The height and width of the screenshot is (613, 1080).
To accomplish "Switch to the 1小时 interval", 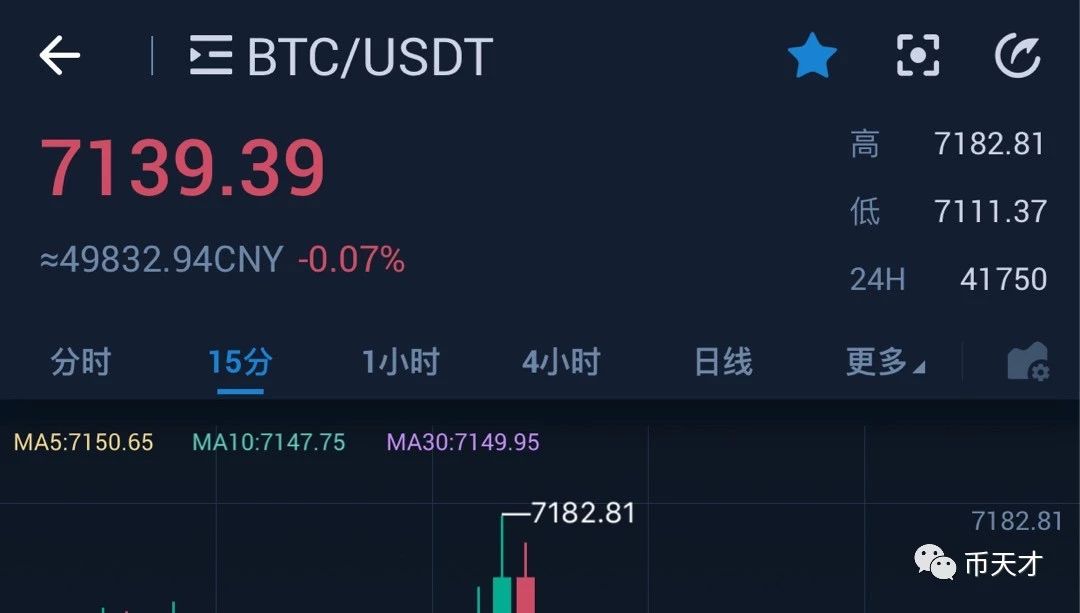I will [401, 362].
